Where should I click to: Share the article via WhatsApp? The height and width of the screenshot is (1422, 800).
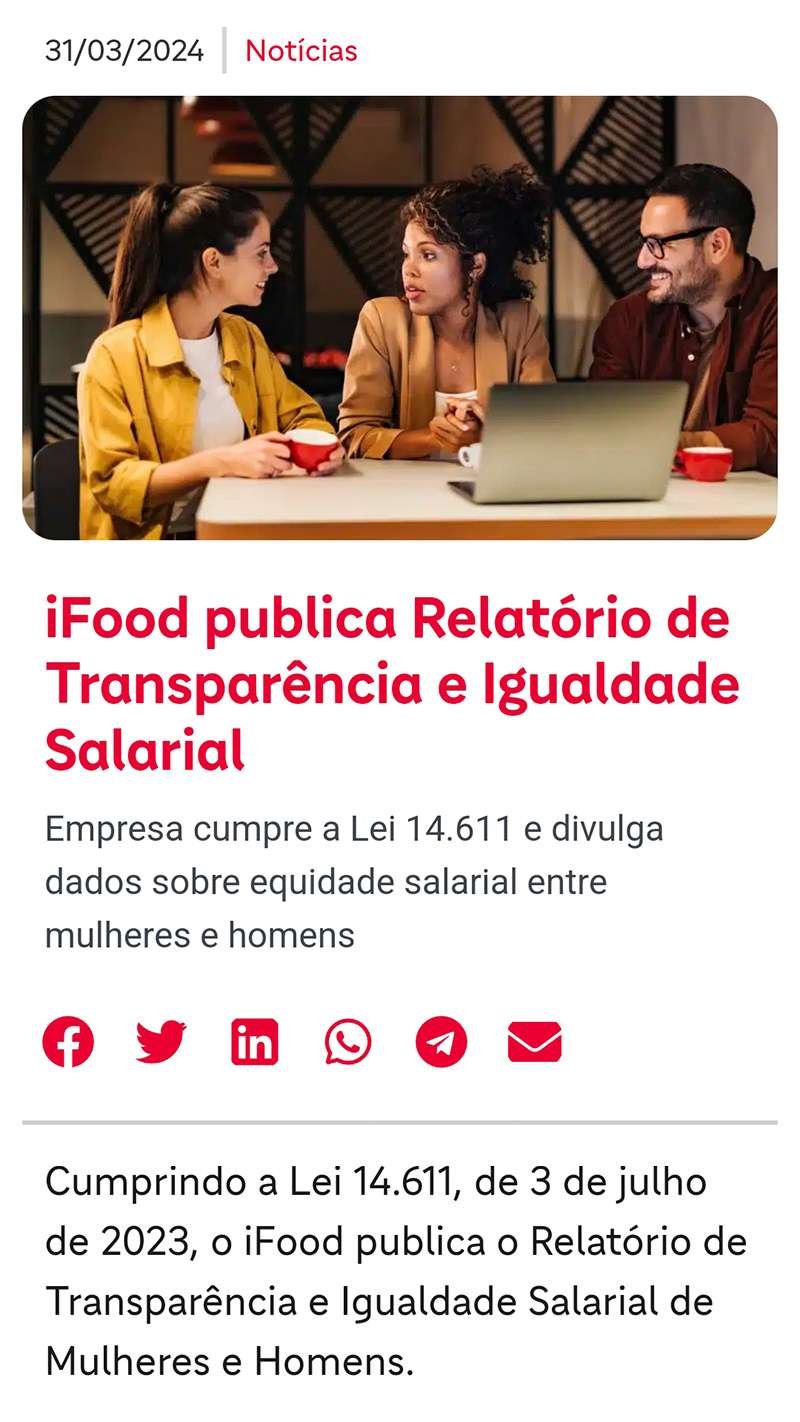pyautogui.click(x=348, y=1042)
